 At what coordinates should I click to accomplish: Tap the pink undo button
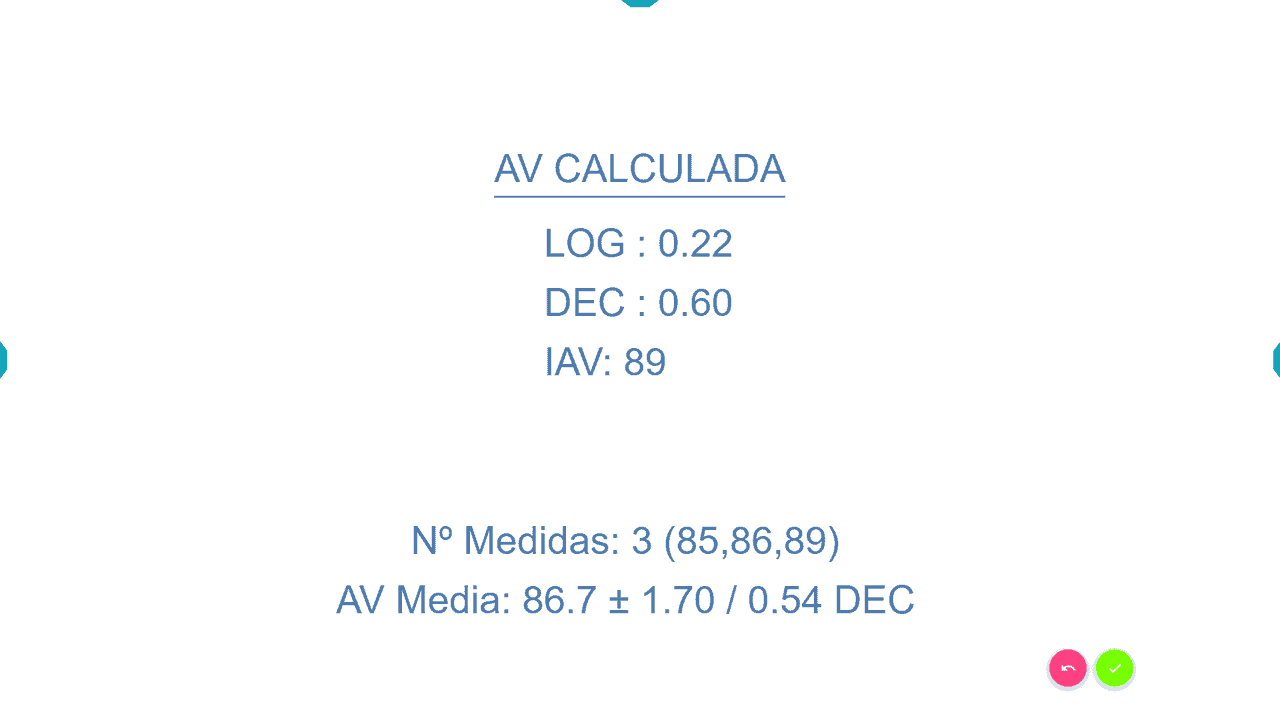click(1067, 668)
